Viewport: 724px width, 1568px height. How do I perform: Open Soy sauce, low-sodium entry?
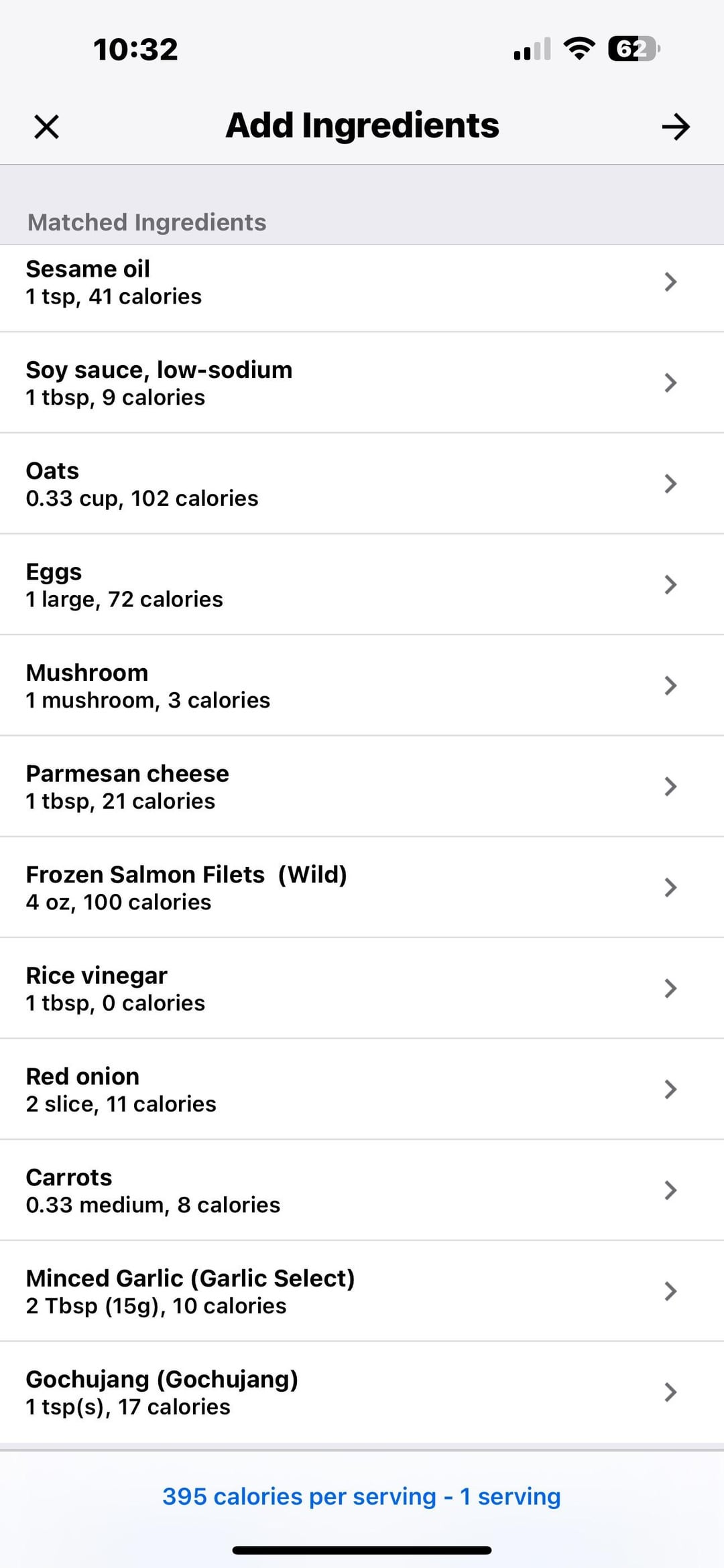pyautogui.click(x=362, y=383)
